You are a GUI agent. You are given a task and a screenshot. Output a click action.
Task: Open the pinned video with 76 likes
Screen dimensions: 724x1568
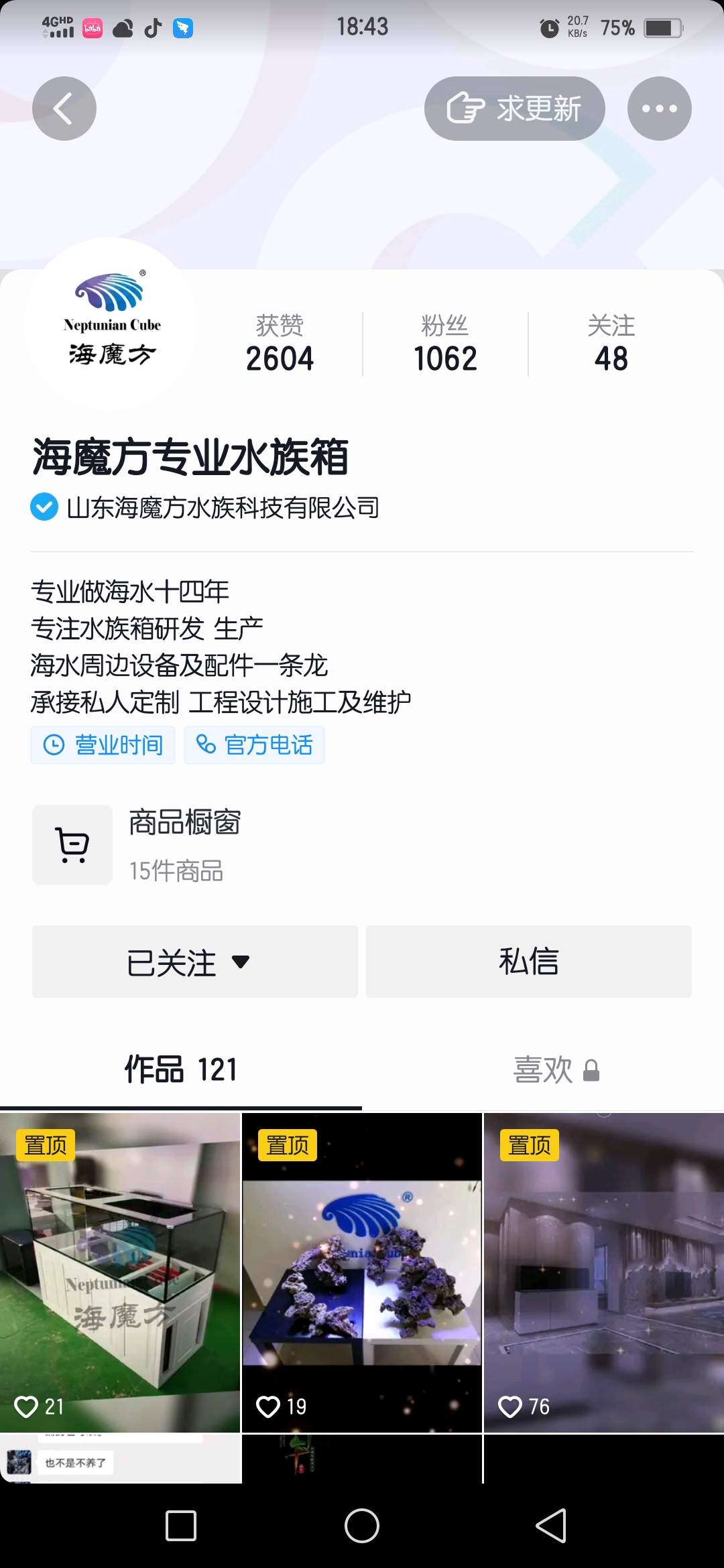(x=603, y=1272)
